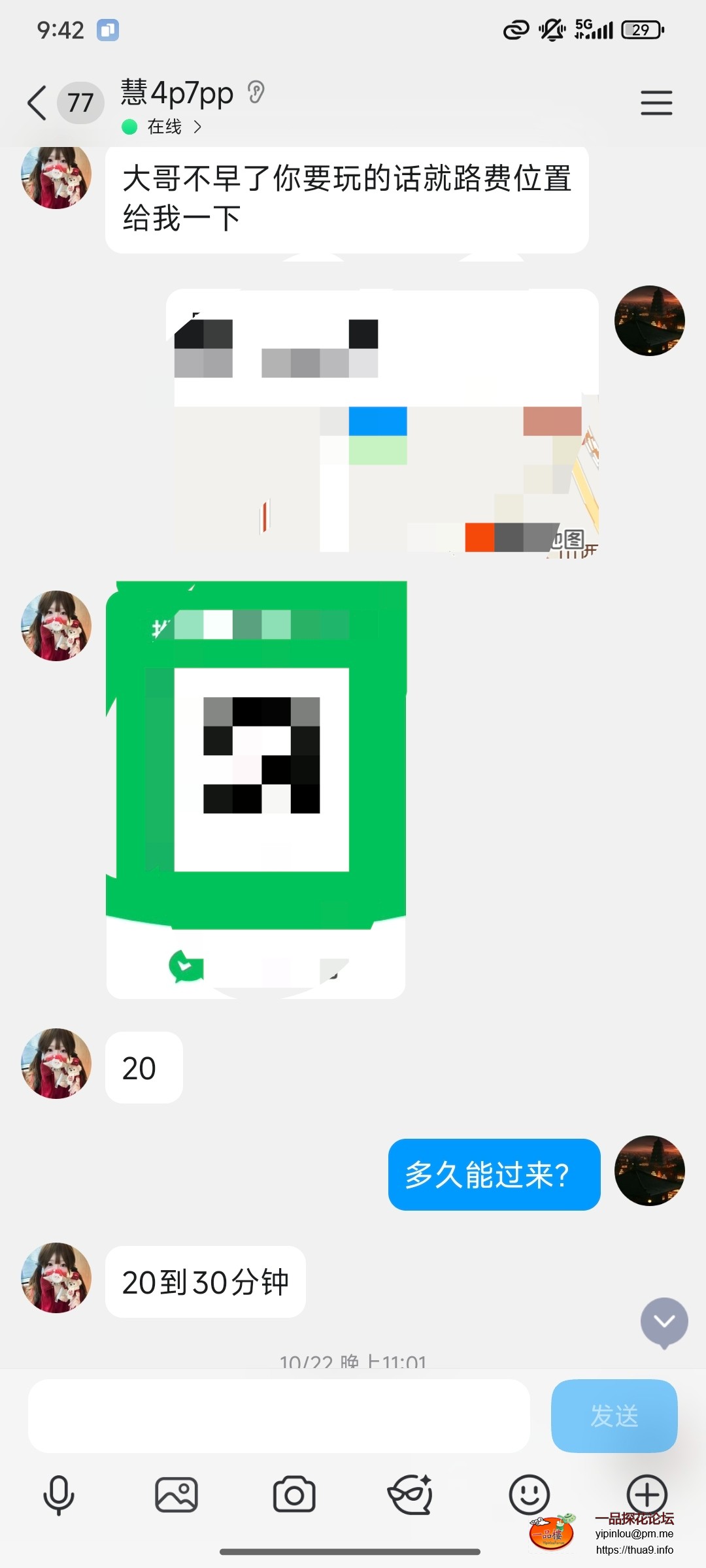View the green payment image message
This screenshot has height=1568, width=706.
click(256, 789)
